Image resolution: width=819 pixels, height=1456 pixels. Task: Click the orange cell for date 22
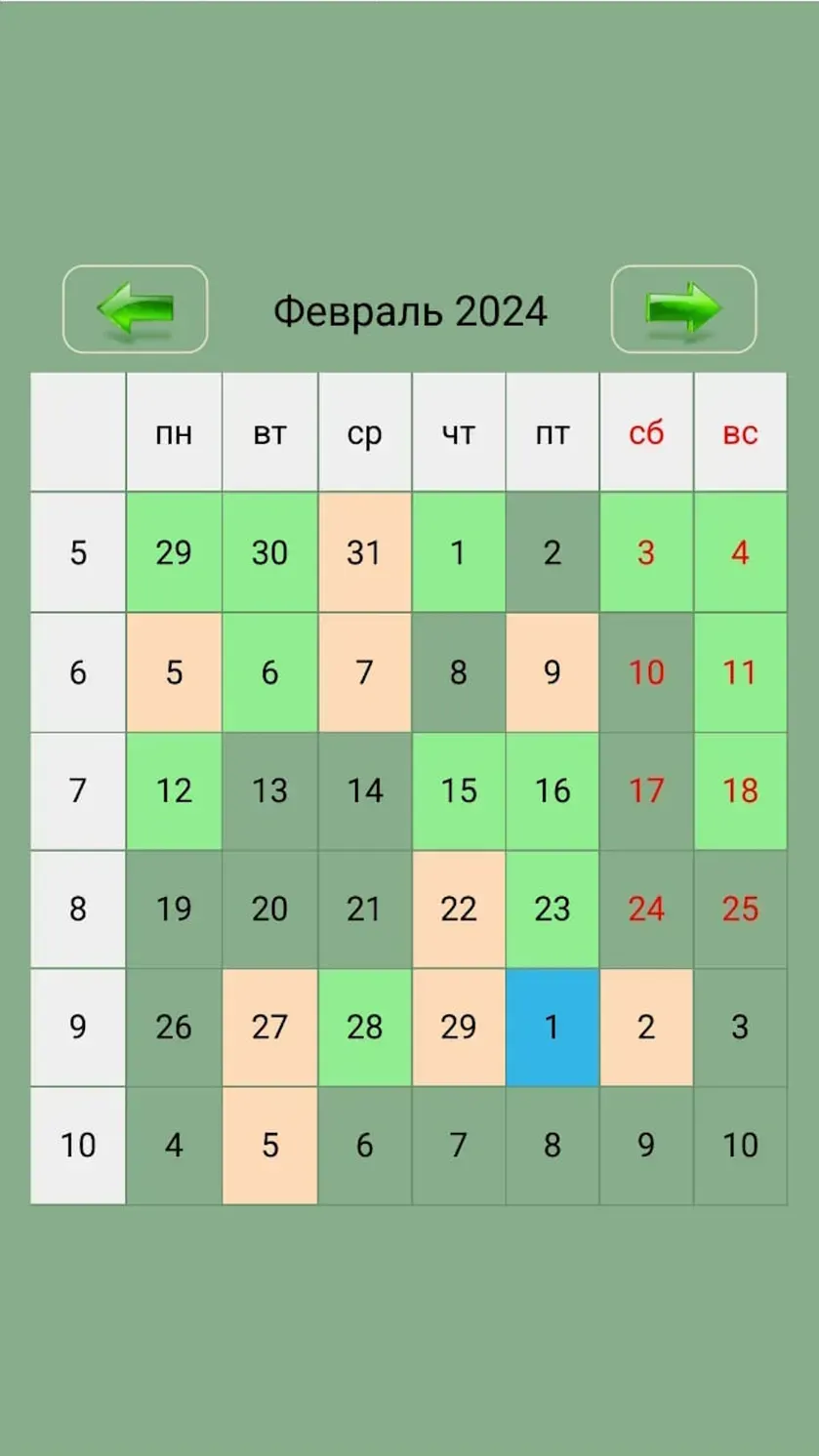click(x=459, y=909)
